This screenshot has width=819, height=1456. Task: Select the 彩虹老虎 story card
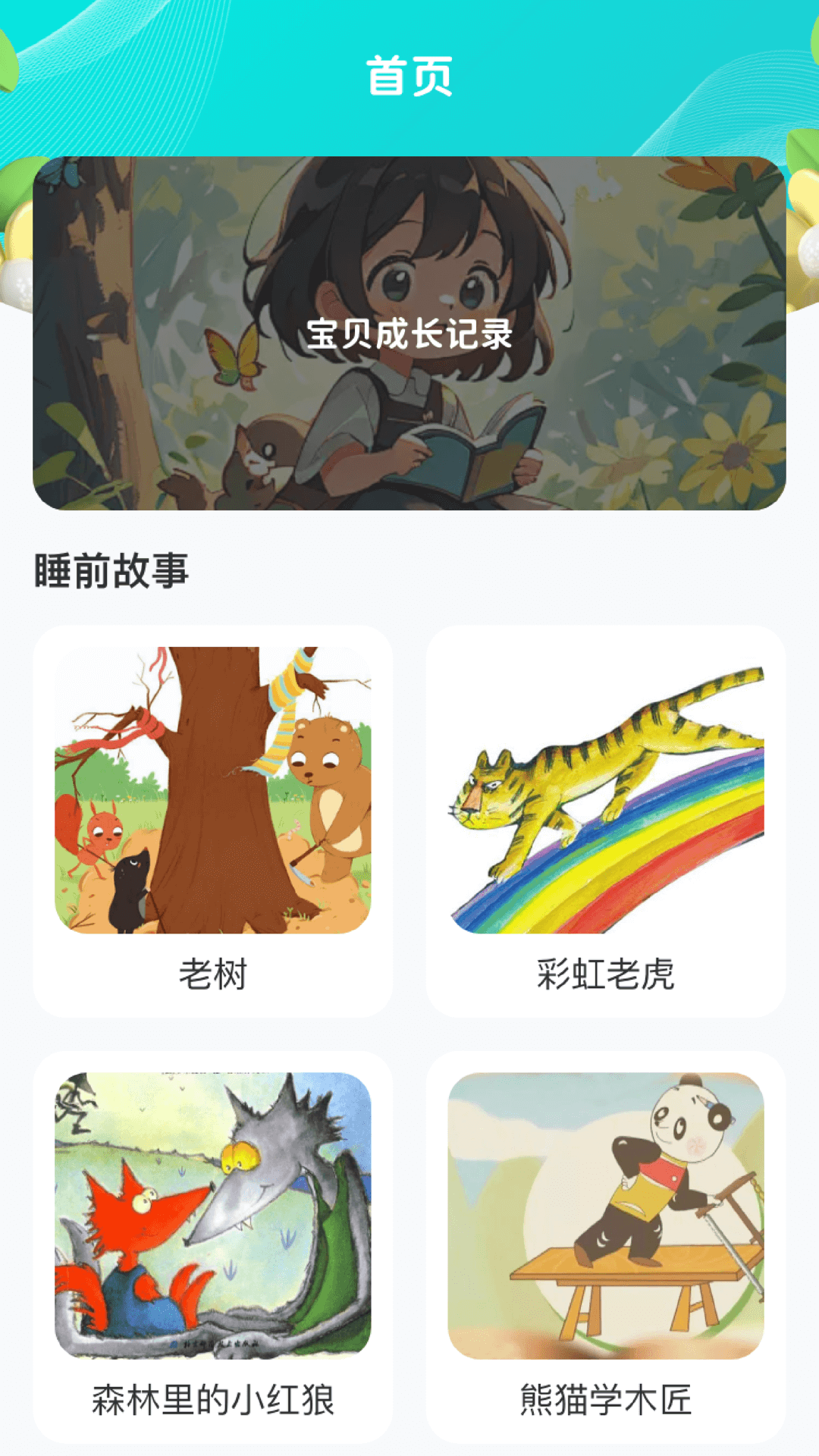(606, 821)
